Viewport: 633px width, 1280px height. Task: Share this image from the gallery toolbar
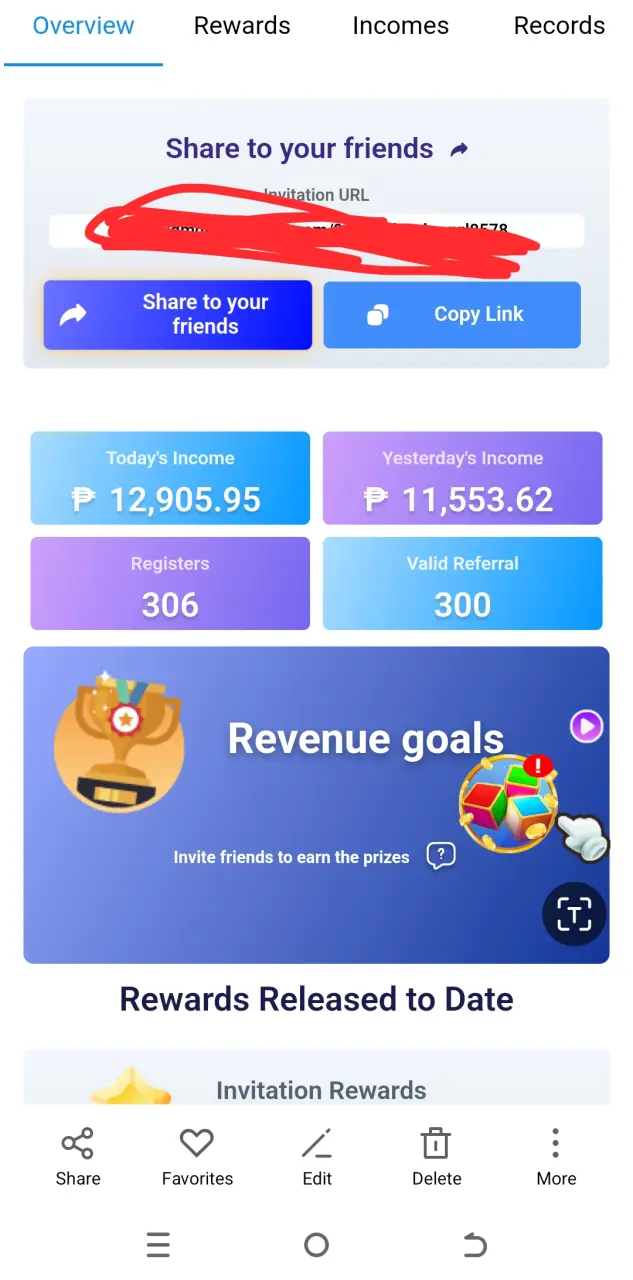78,1157
